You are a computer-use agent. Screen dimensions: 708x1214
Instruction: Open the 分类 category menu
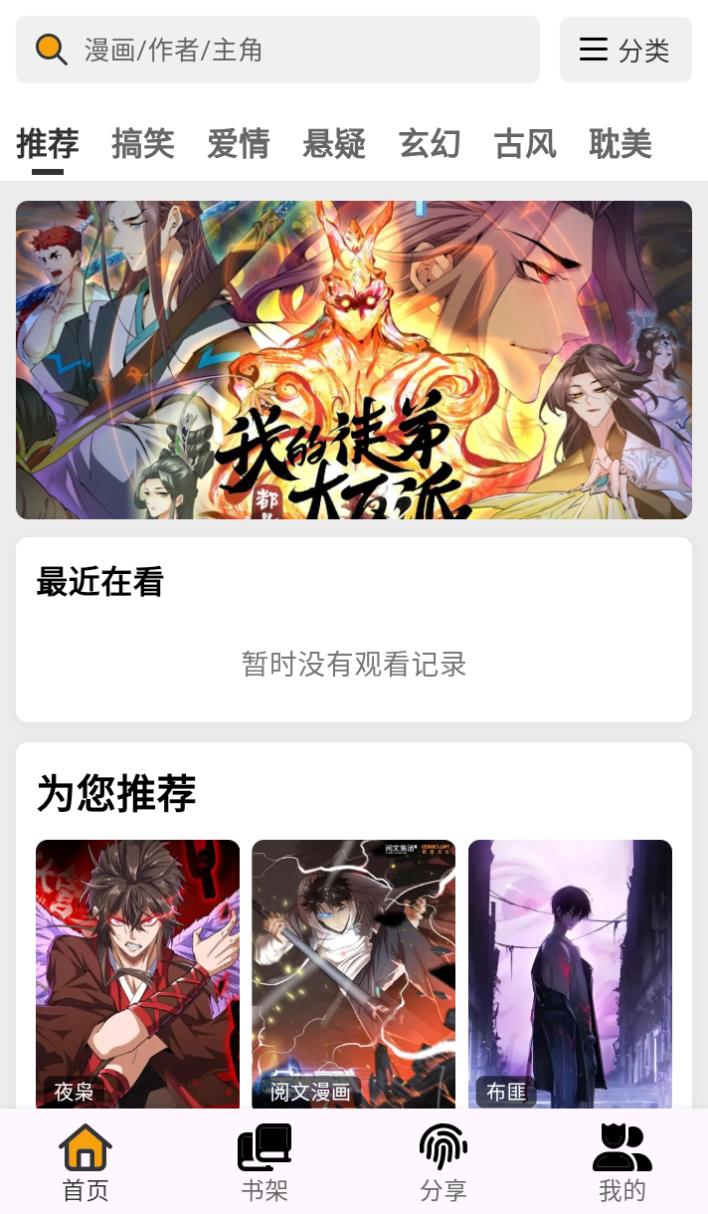point(625,50)
